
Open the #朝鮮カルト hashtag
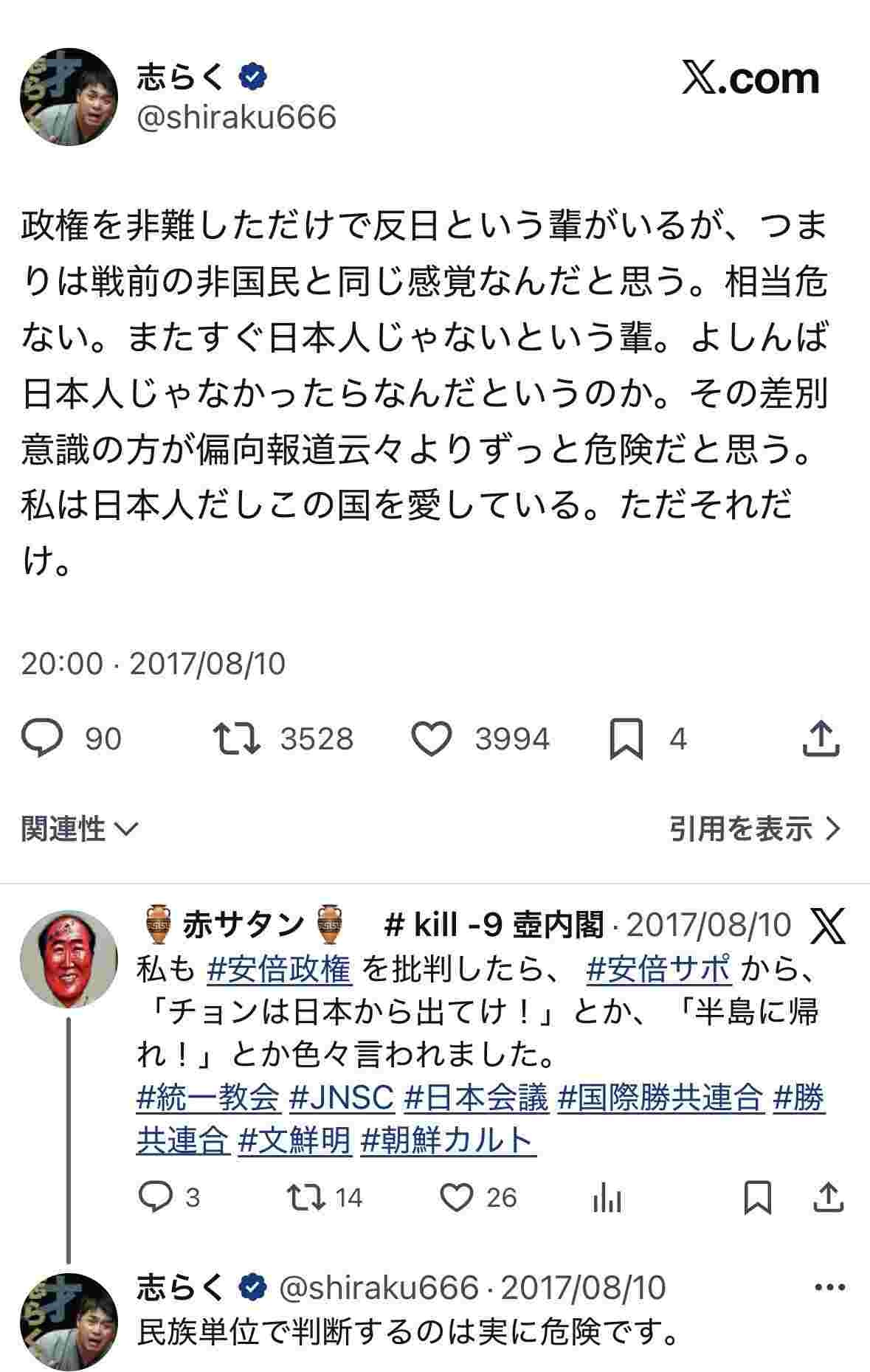coord(448,1141)
